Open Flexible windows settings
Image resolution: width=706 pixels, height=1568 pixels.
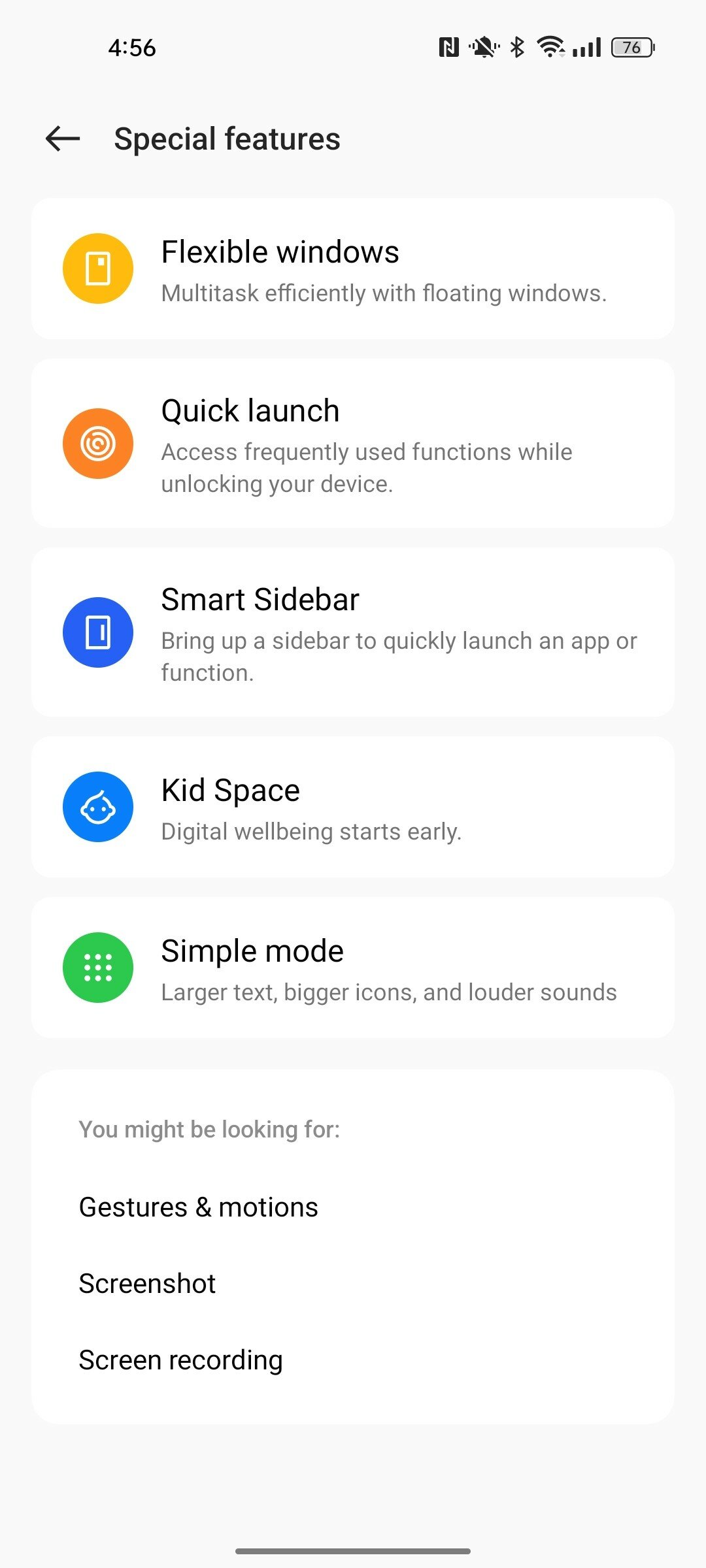(x=353, y=269)
